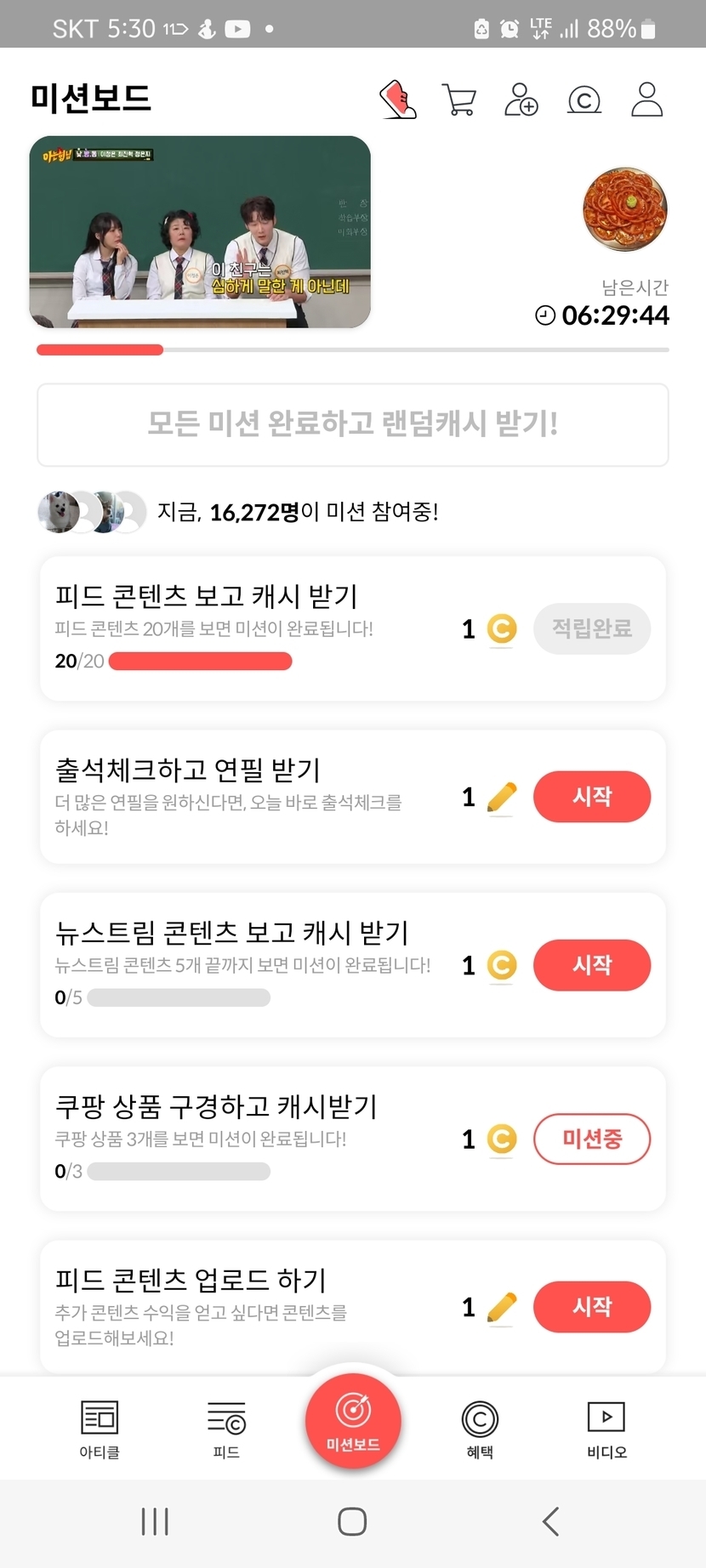Go to the system home screen

pyautogui.click(x=352, y=1521)
